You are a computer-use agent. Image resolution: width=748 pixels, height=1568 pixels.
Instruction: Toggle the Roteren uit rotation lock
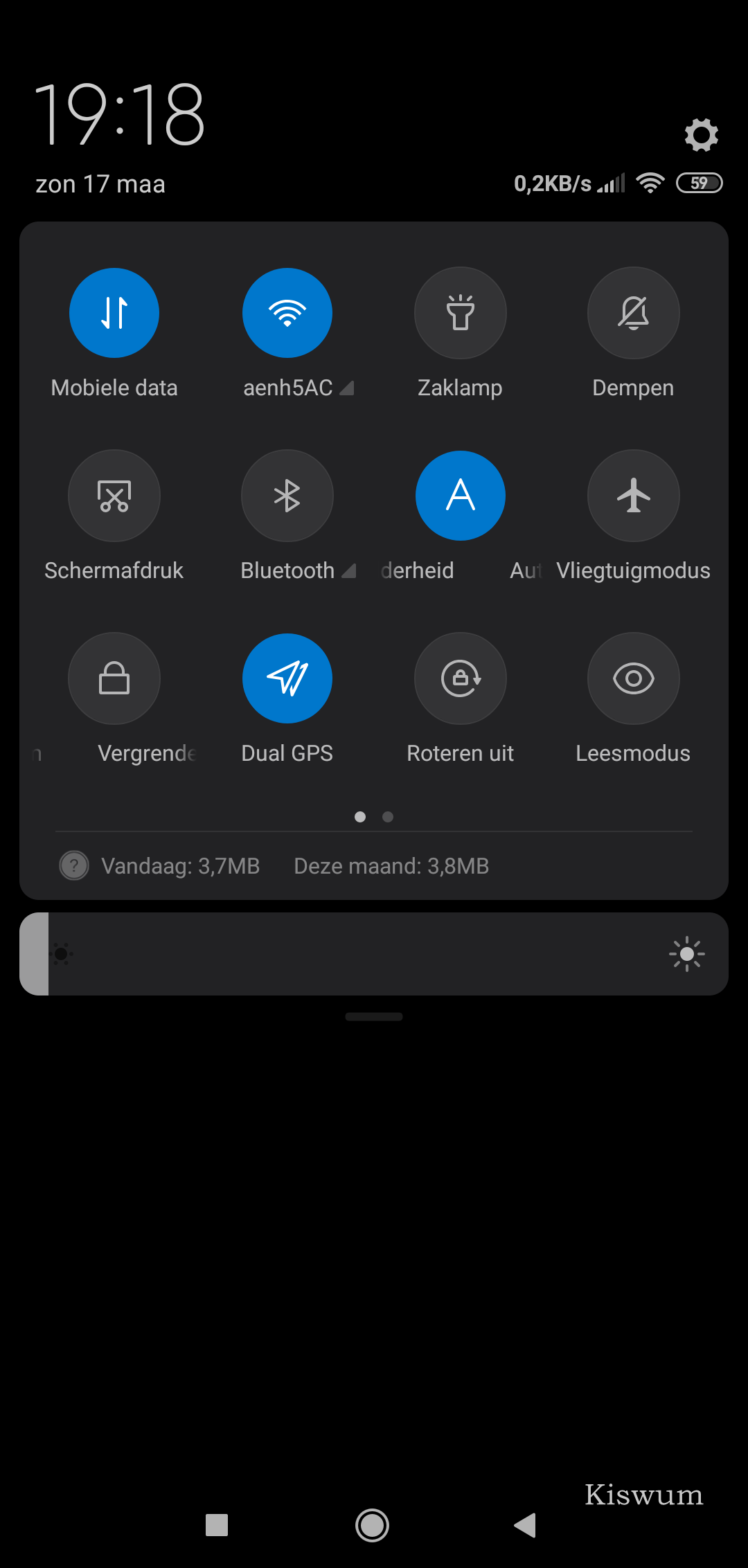461,678
